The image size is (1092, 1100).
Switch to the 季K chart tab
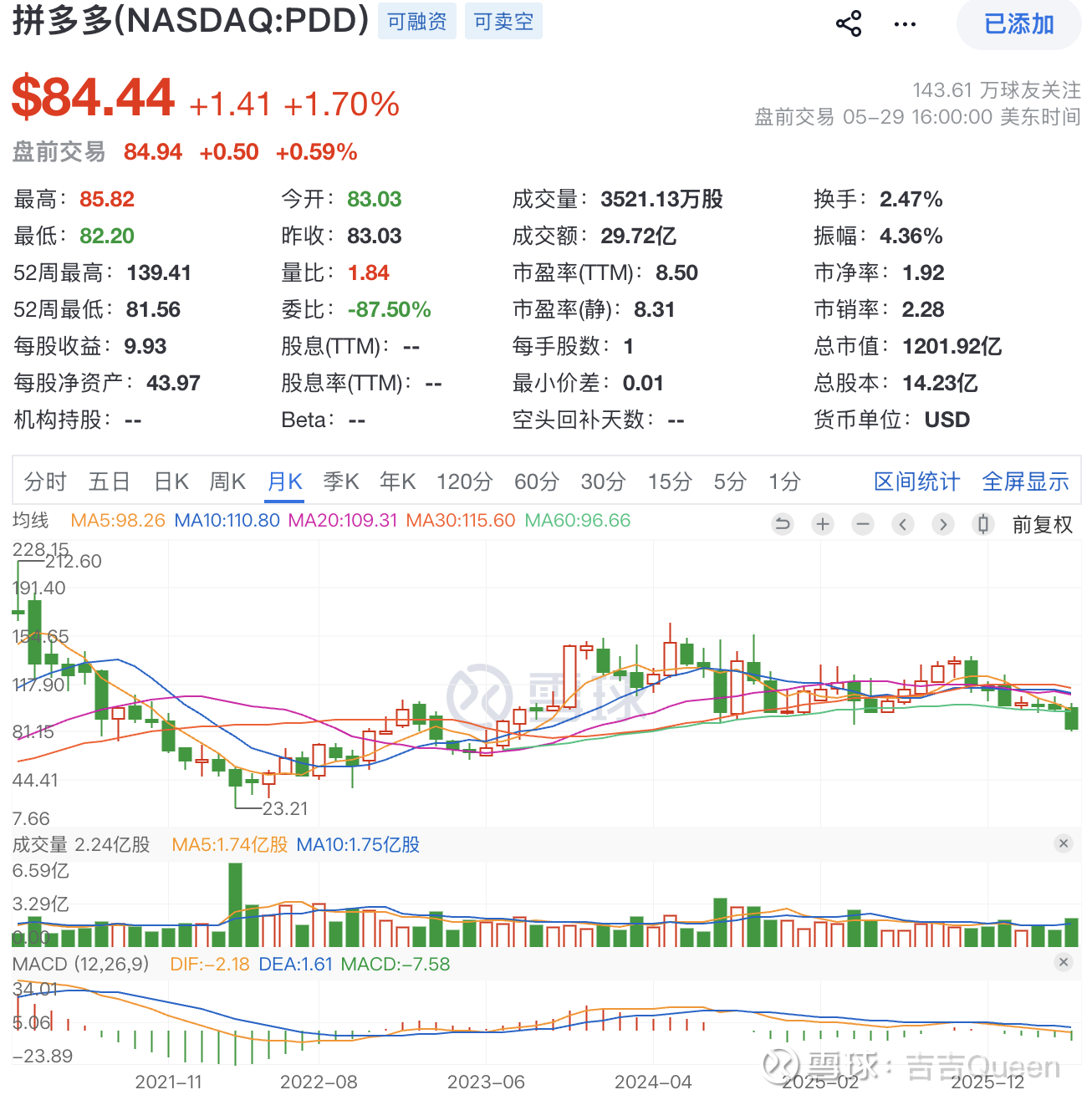[341, 481]
